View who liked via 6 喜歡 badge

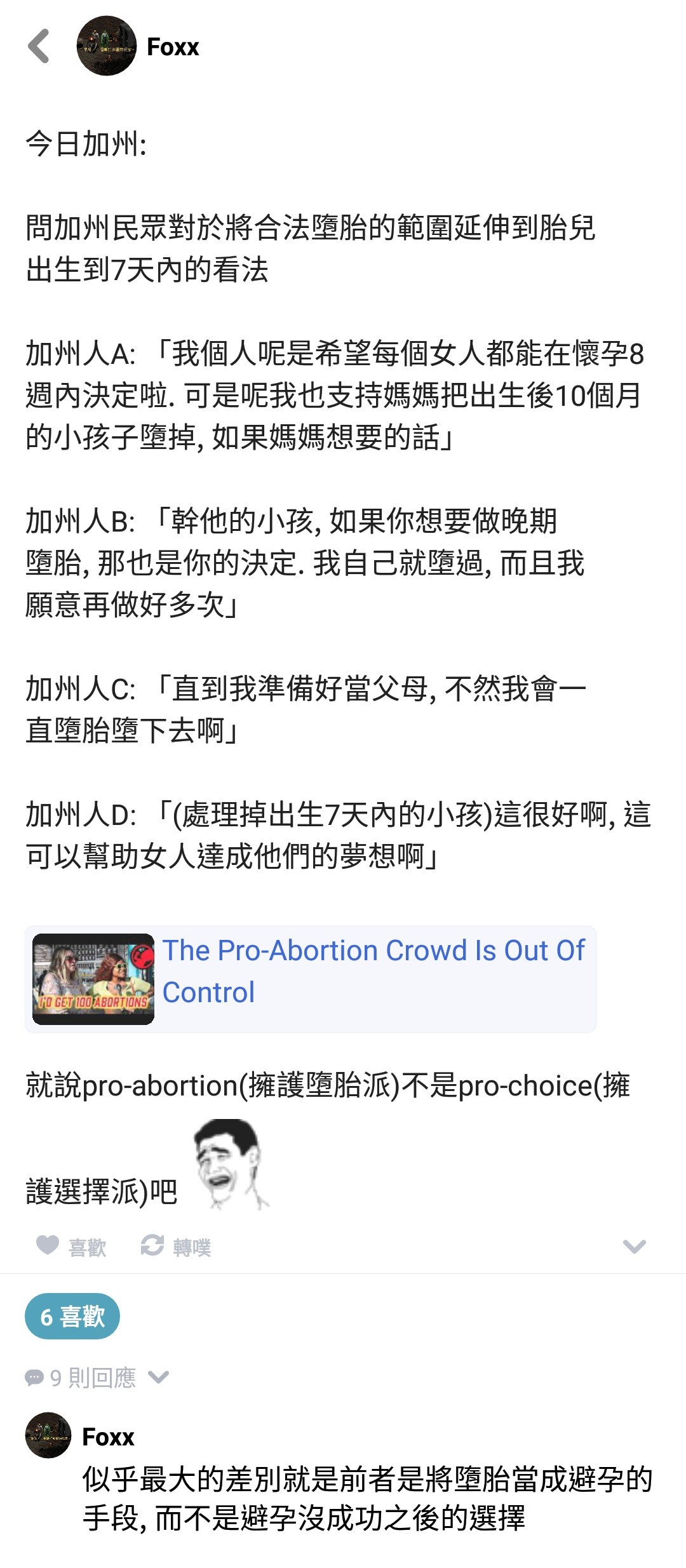point(72,1317)
